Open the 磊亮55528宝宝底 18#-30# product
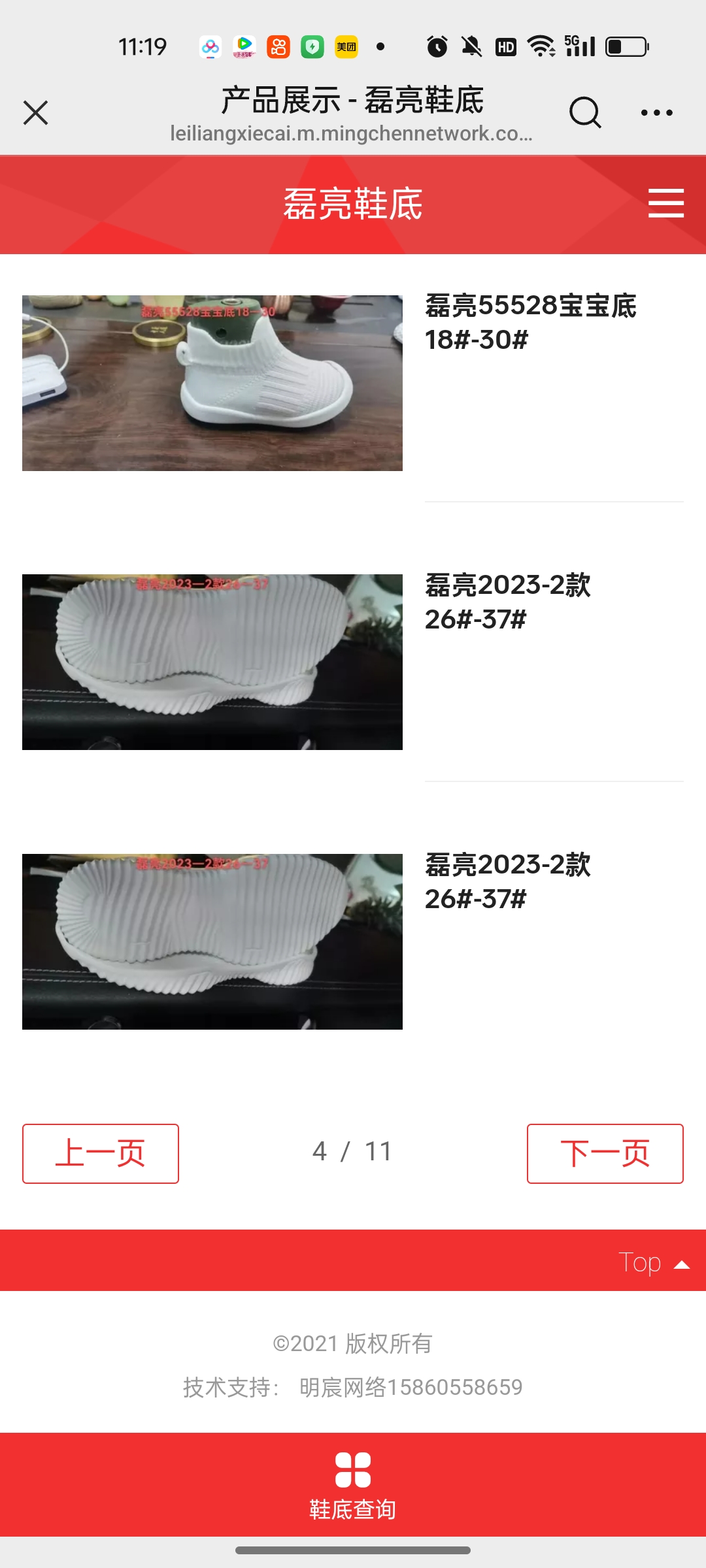Screen dimensions: 706x1568 (530, 322)
